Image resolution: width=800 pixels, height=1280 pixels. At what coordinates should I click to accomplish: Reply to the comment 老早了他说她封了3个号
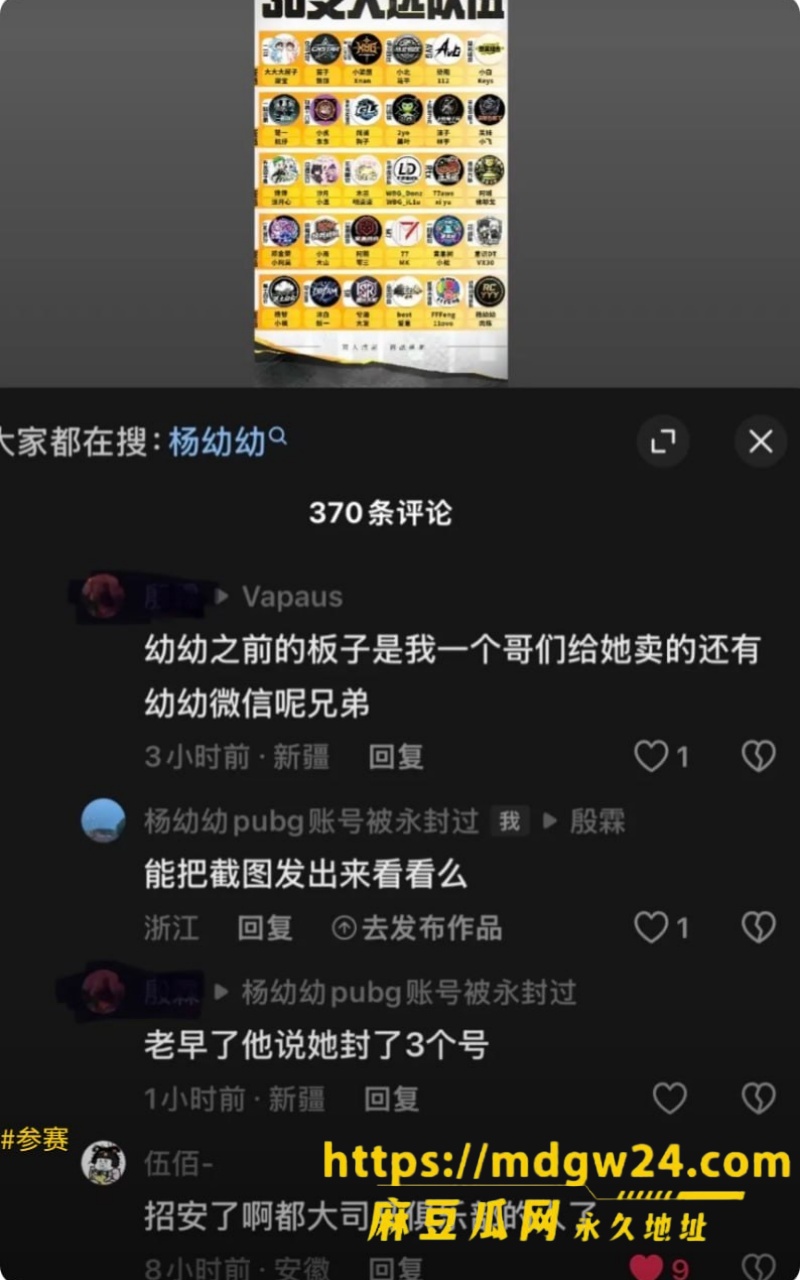click(391, 1100)
